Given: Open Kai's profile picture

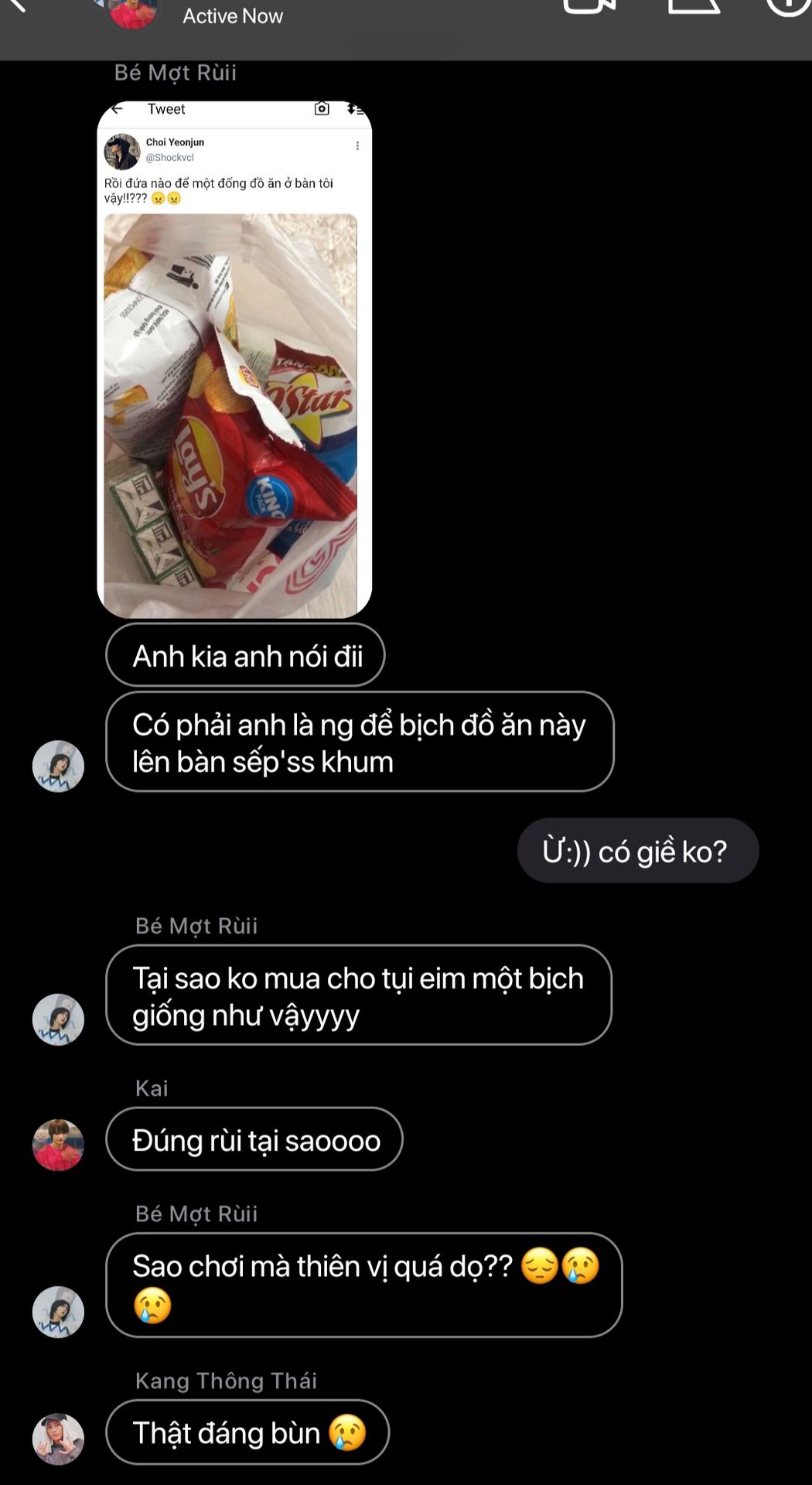Looking at the screenshot, I should pos(58,1145).
